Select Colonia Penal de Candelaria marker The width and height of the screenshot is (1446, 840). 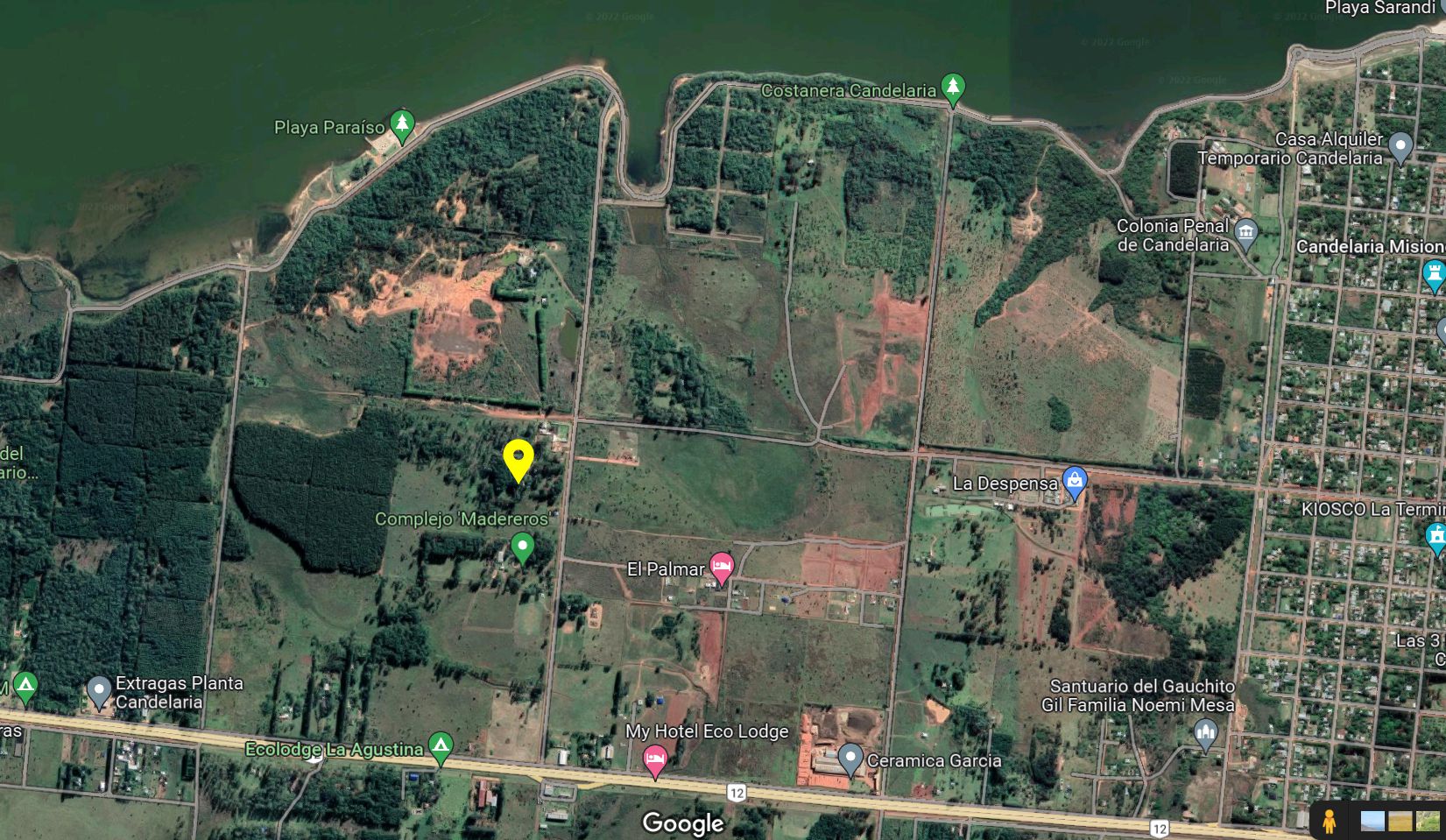click(1245, 233)
